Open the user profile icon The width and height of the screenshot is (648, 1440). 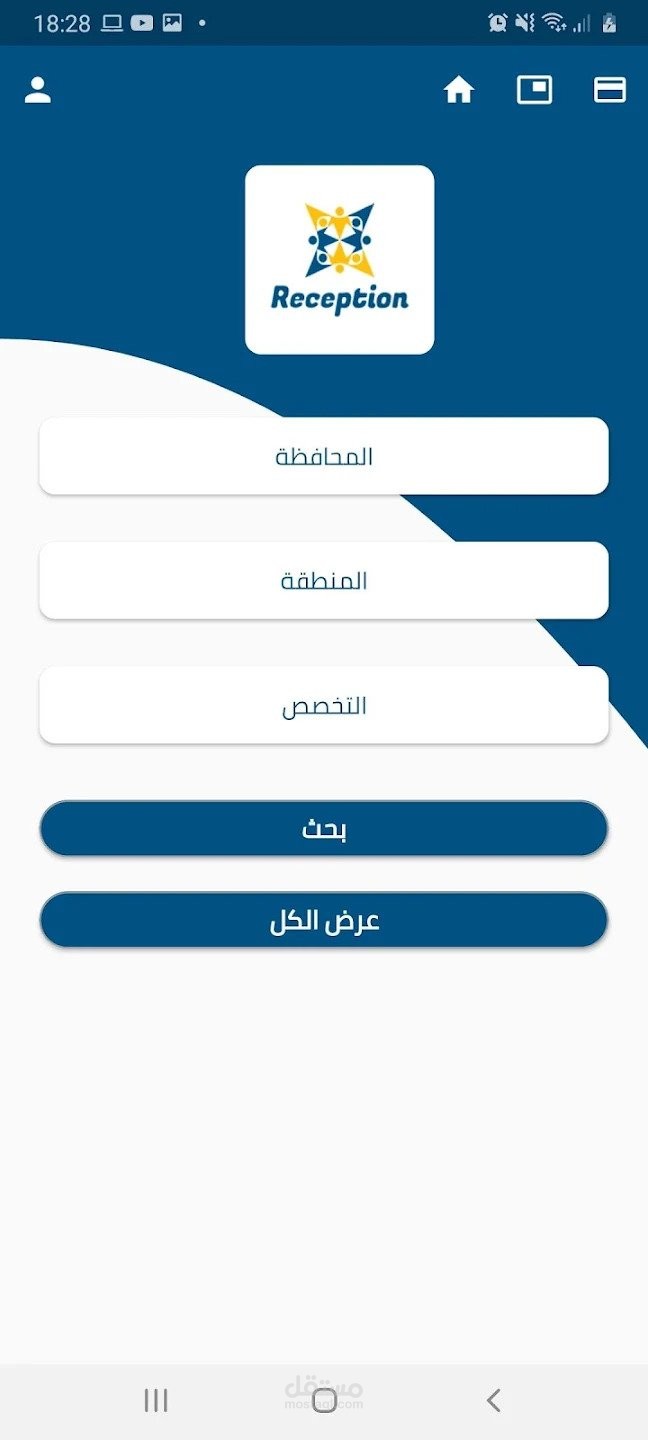(38, 90)
